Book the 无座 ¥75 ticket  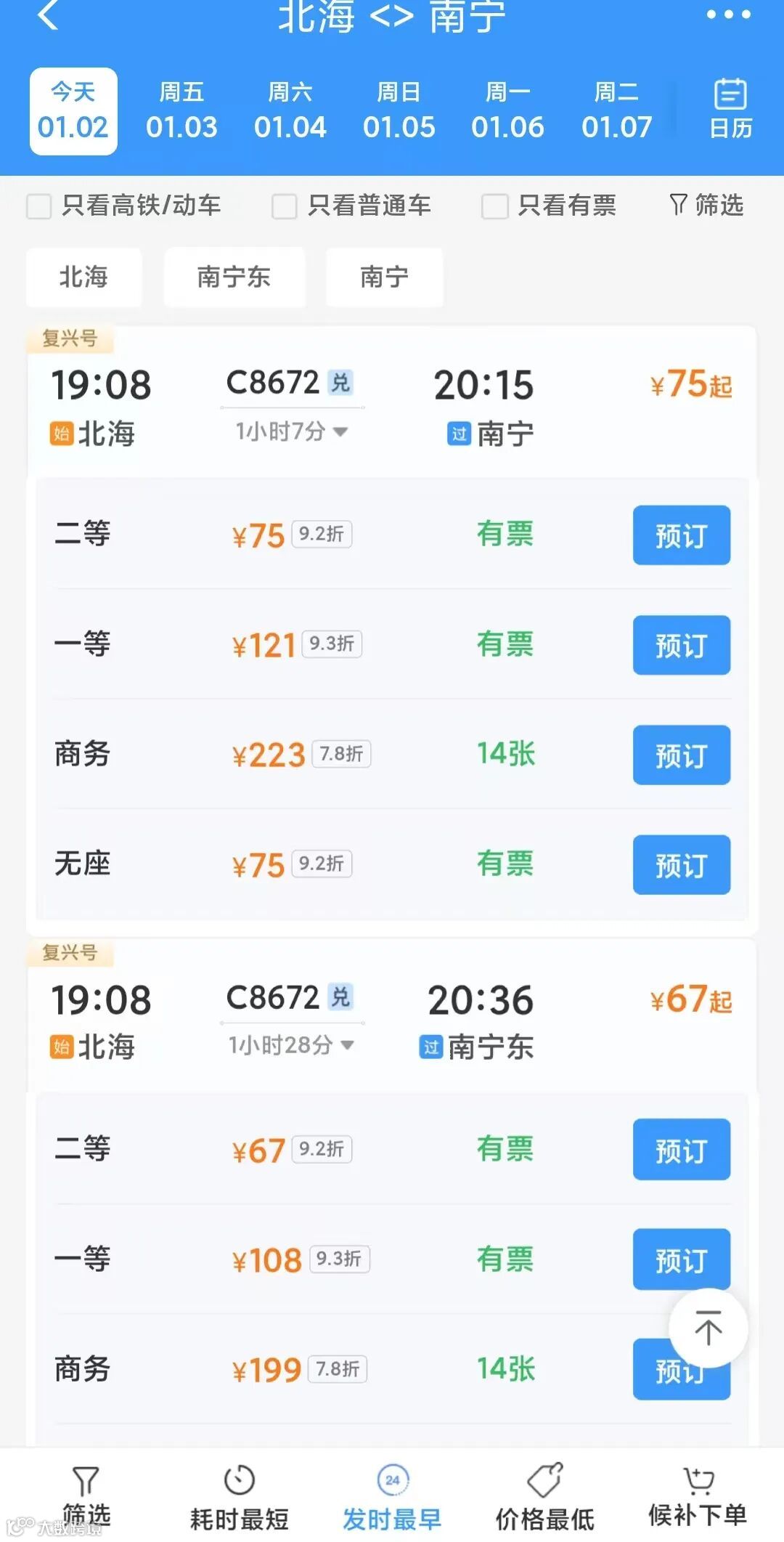681,864
